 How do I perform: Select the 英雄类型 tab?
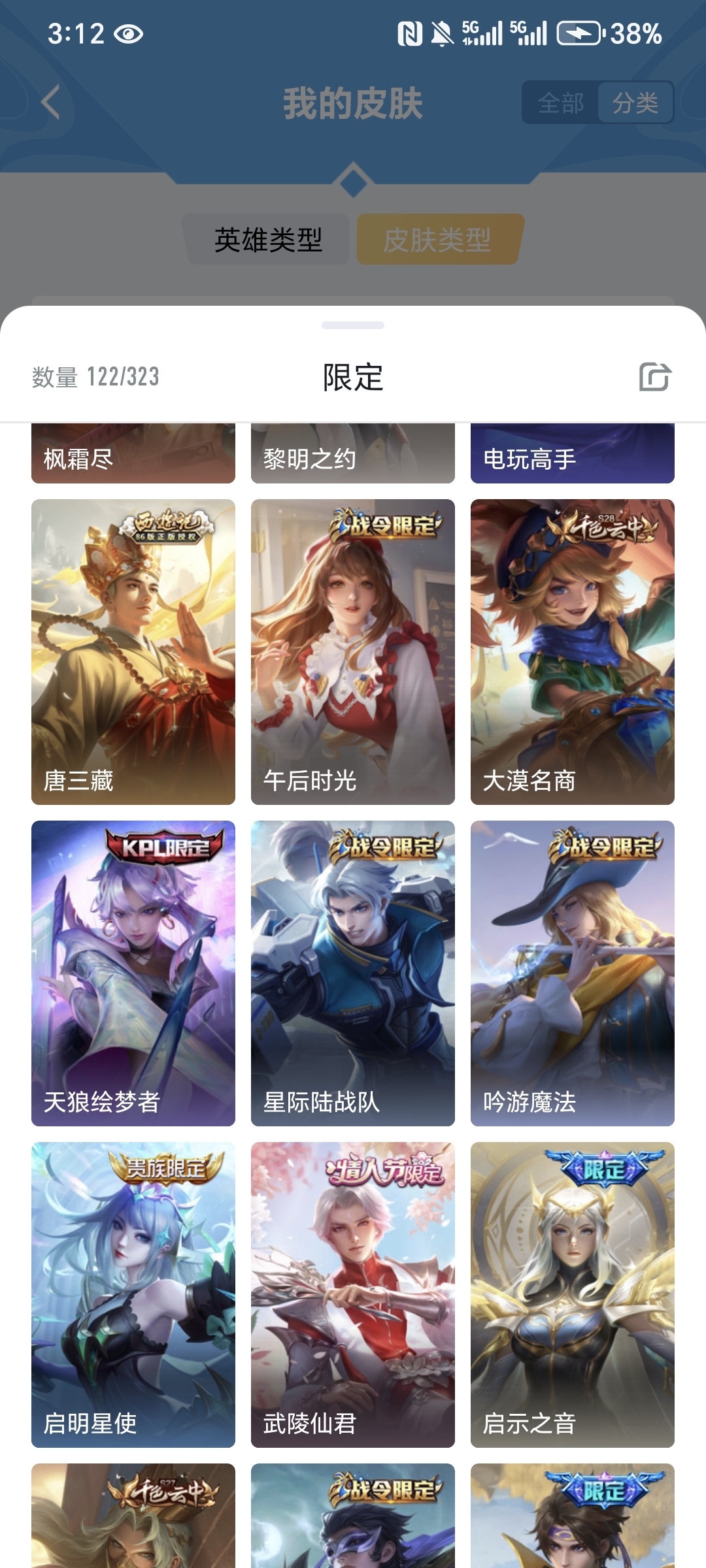268,240
